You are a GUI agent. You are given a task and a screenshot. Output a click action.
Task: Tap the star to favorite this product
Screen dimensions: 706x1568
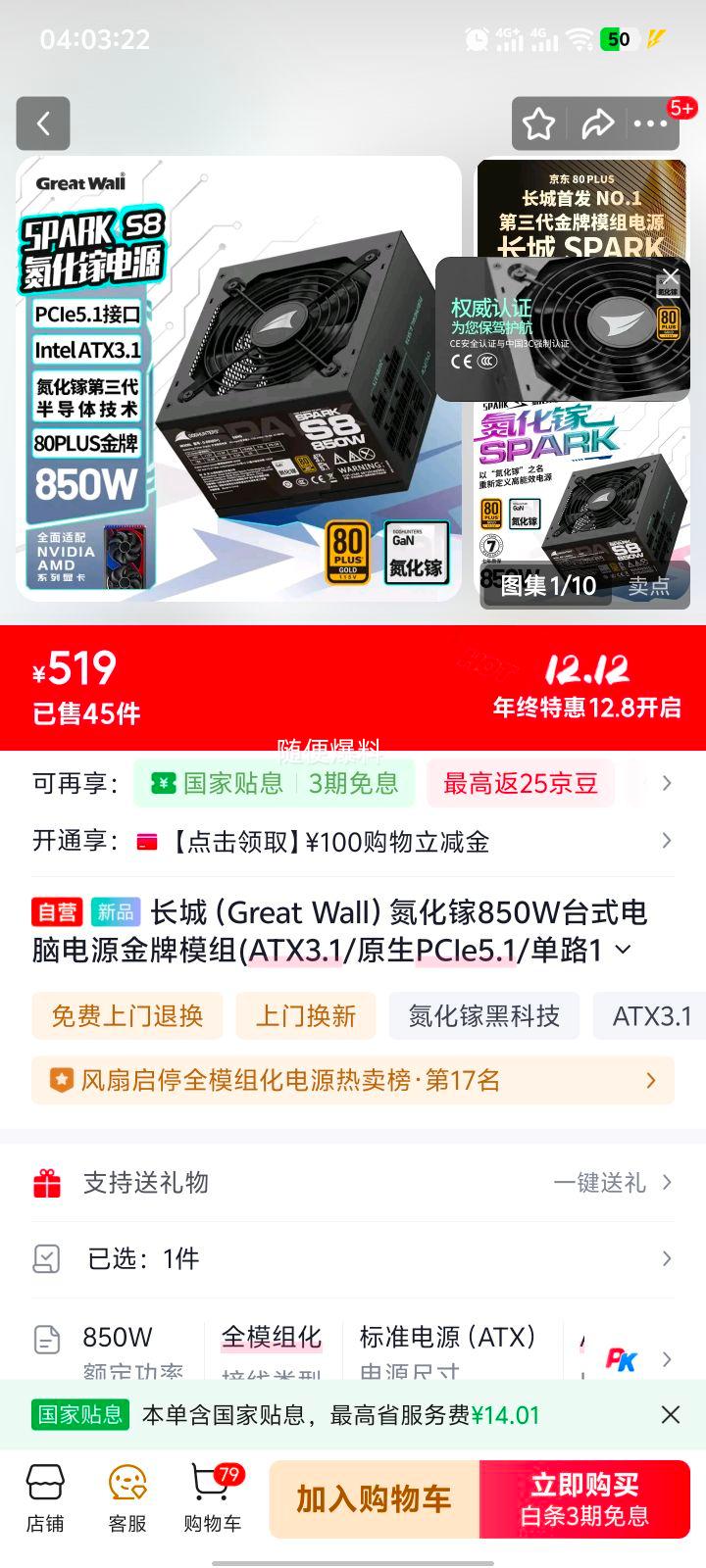pyautogui.click(x=538, y=123)
